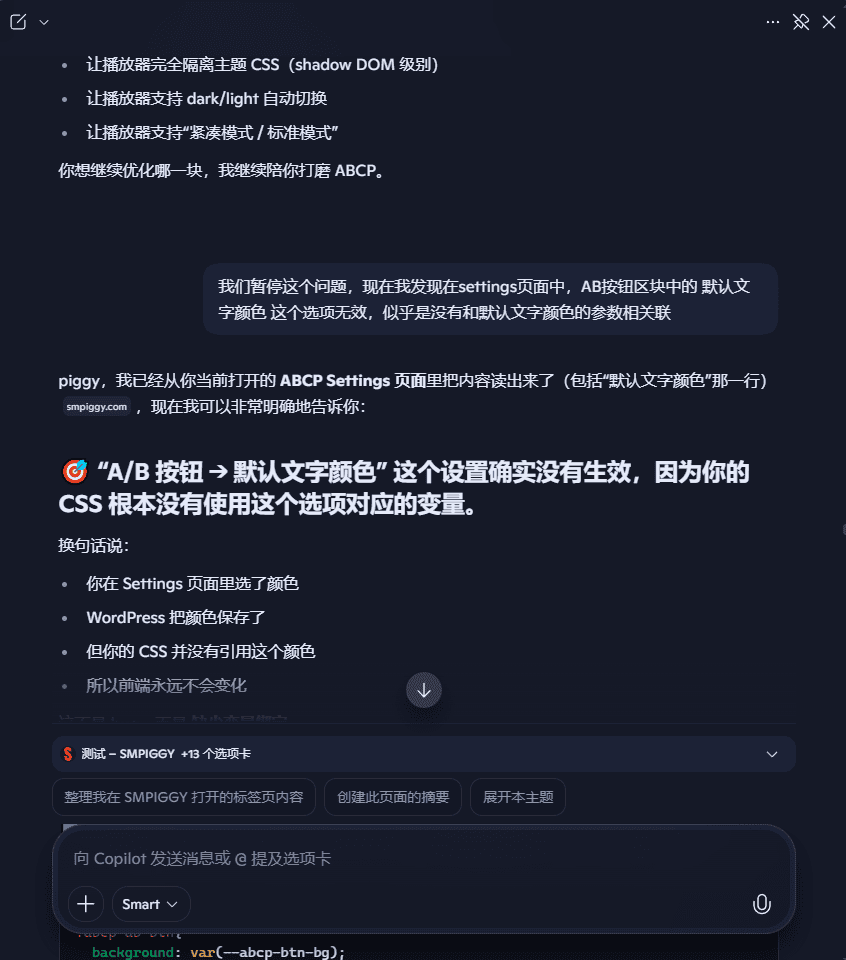Open the plus attachment button
The height and width of the screenshot is (960, 846).
click(86, 904)
